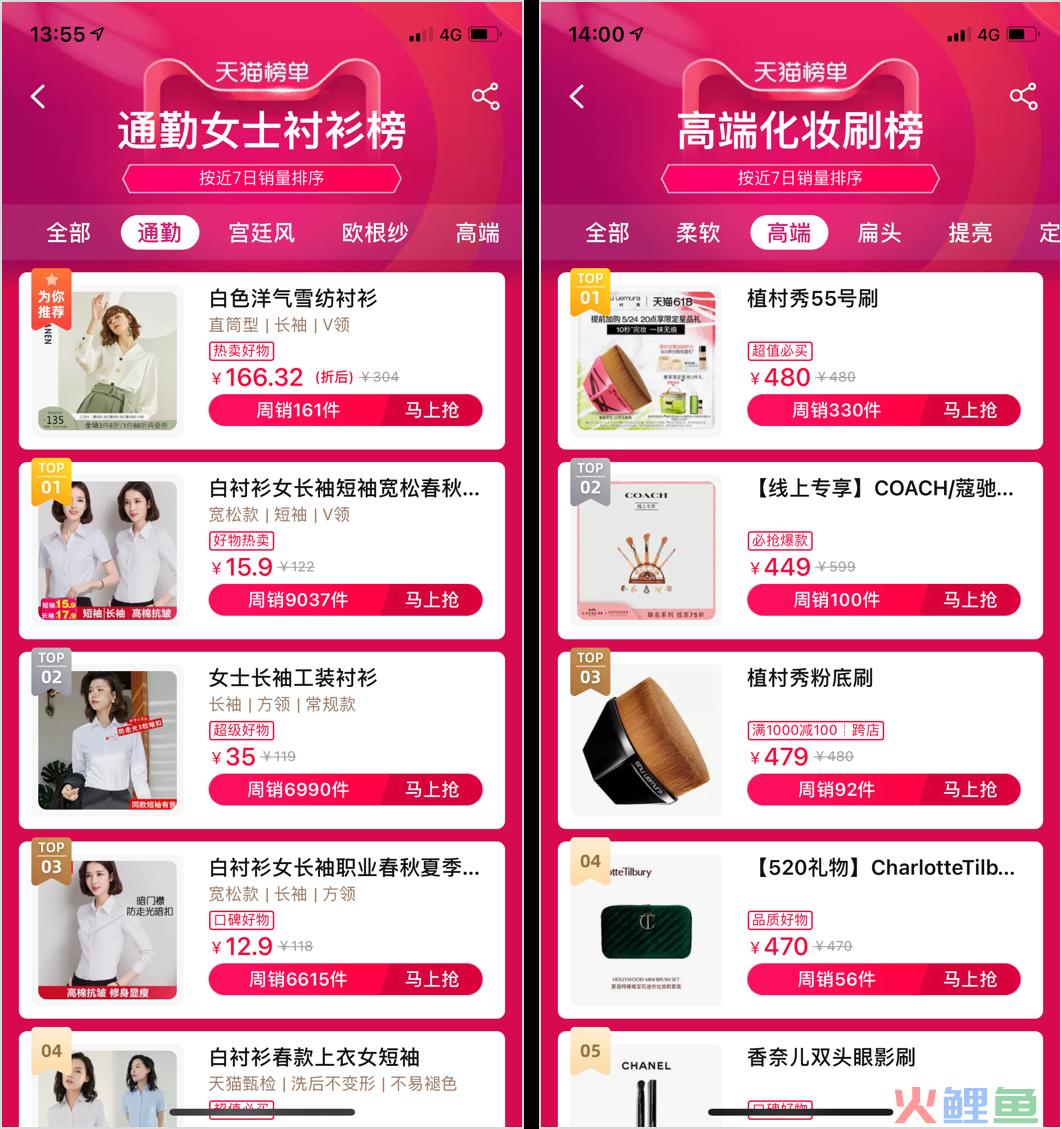The width and height of the screenshot is (1062, 1129).
Task: Tap 马上抢 on the 周销6615件 shirt
Action: click(432, 979)
